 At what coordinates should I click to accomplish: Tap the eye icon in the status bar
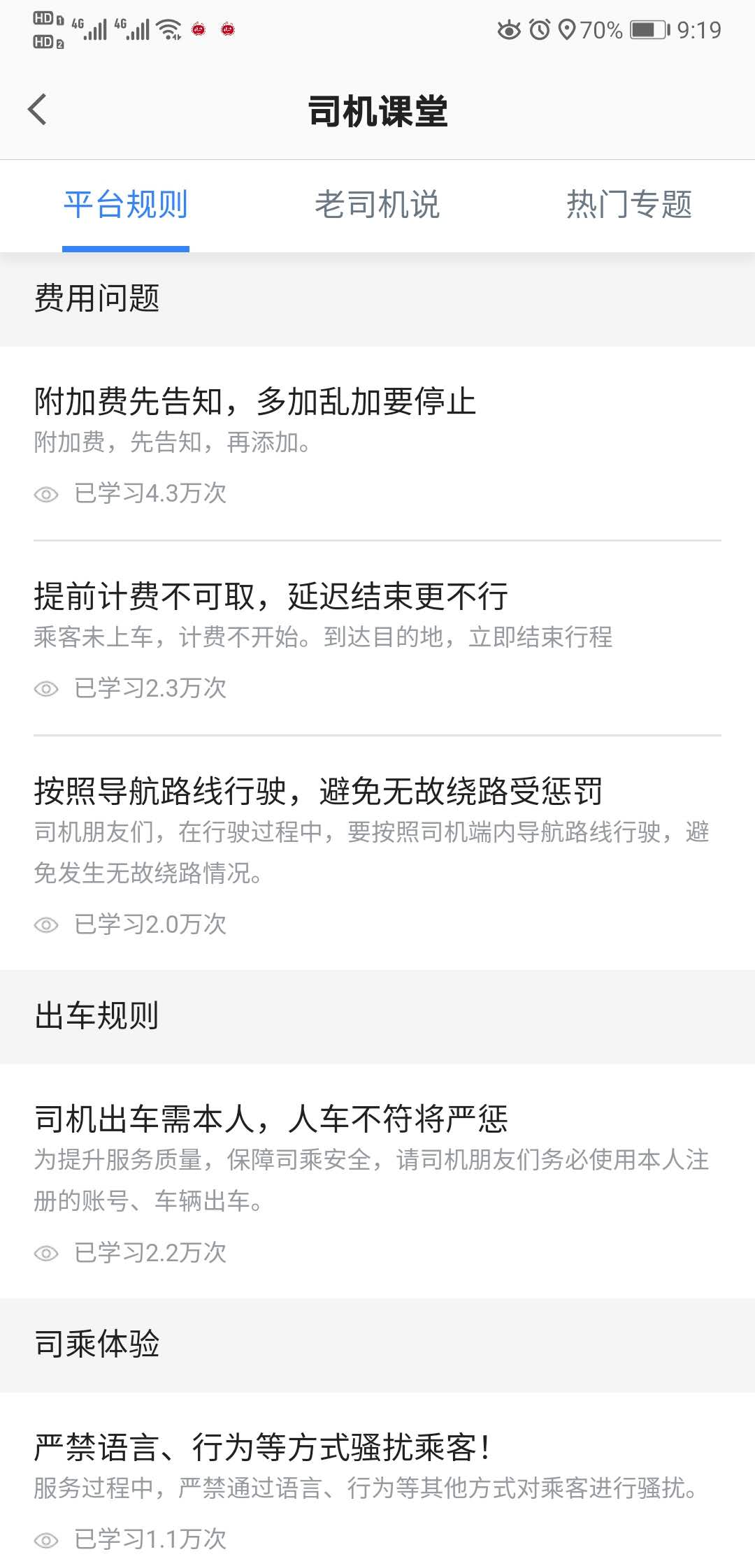(508, 29)
